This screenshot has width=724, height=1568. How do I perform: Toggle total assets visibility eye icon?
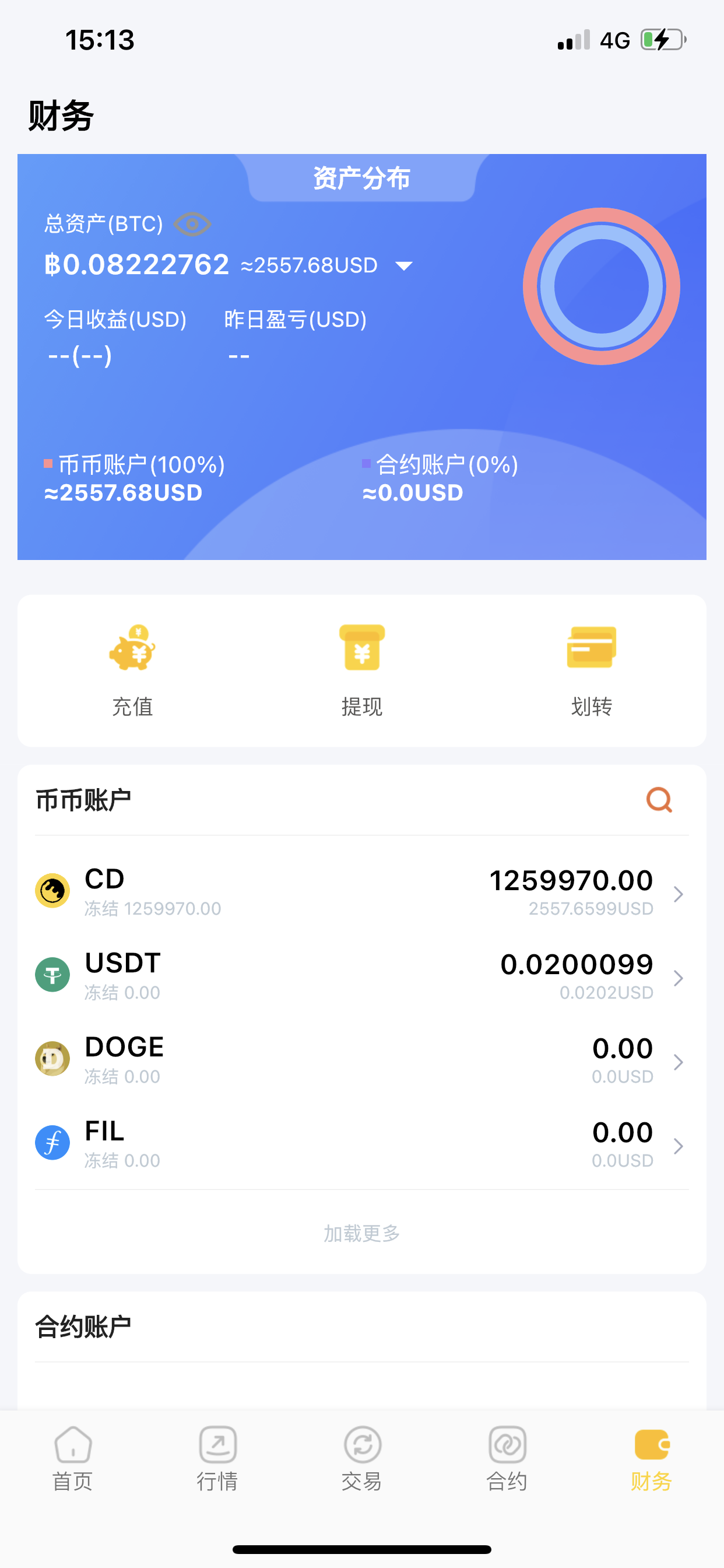pos(192,224)
